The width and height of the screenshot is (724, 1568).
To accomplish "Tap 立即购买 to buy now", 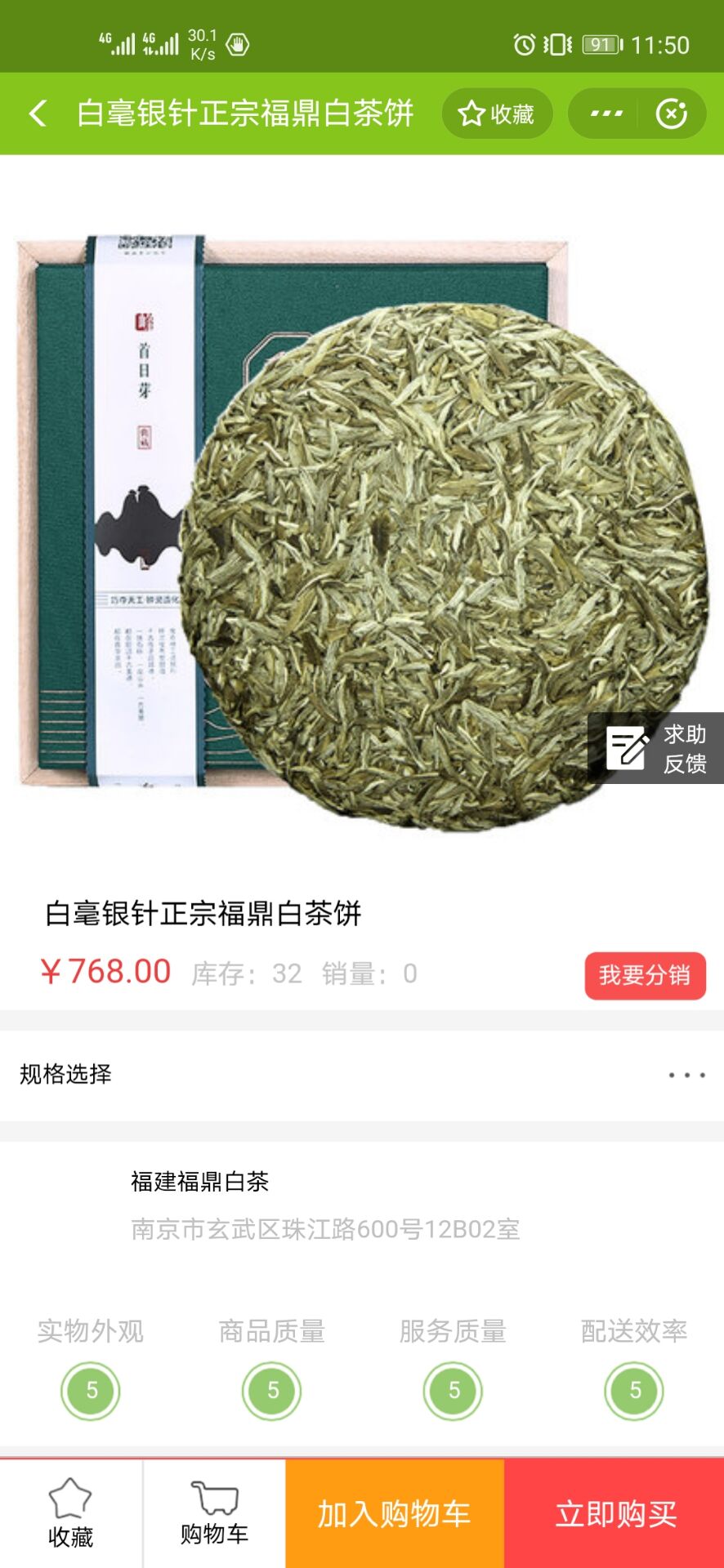I will click(x=615, y=1514).
